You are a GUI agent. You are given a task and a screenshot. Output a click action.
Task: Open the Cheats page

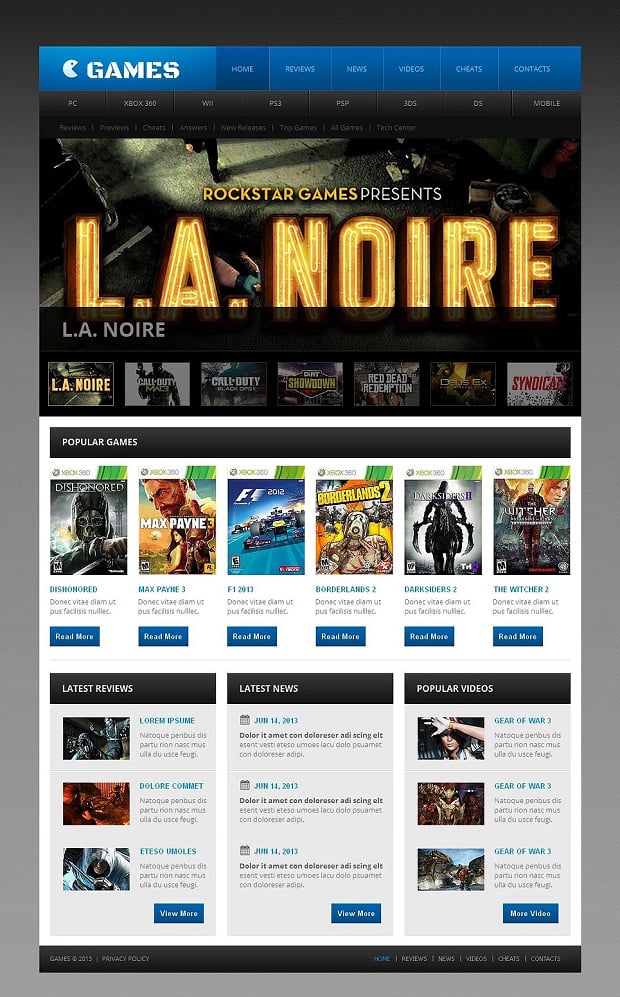coord(469,69)
